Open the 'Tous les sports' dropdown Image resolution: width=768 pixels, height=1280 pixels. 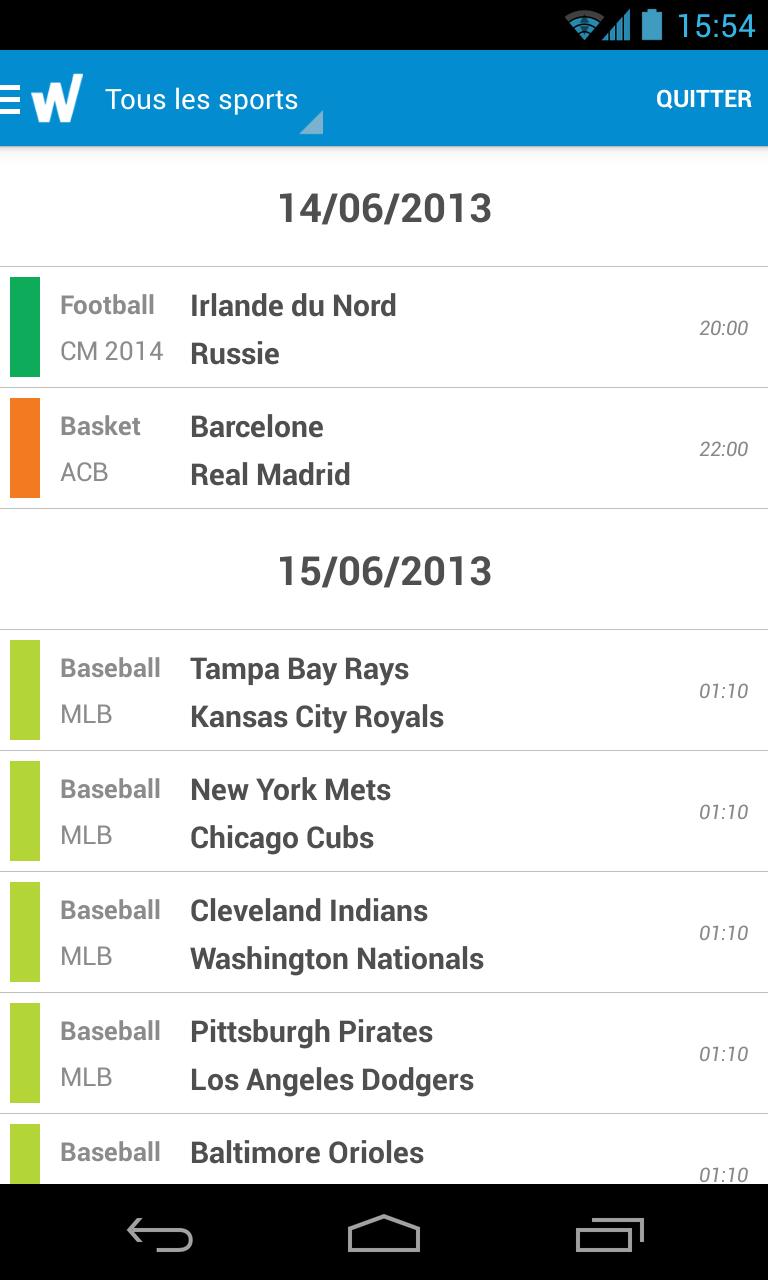point(203,98)
